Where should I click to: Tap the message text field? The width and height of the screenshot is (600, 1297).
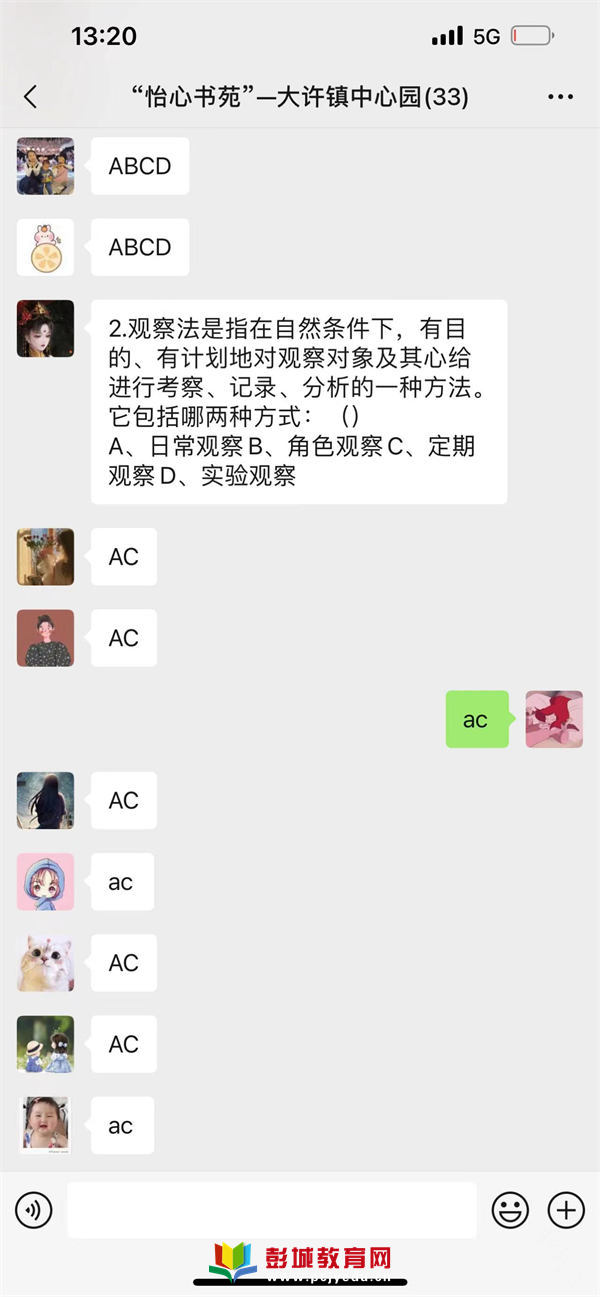[271, 1211]
